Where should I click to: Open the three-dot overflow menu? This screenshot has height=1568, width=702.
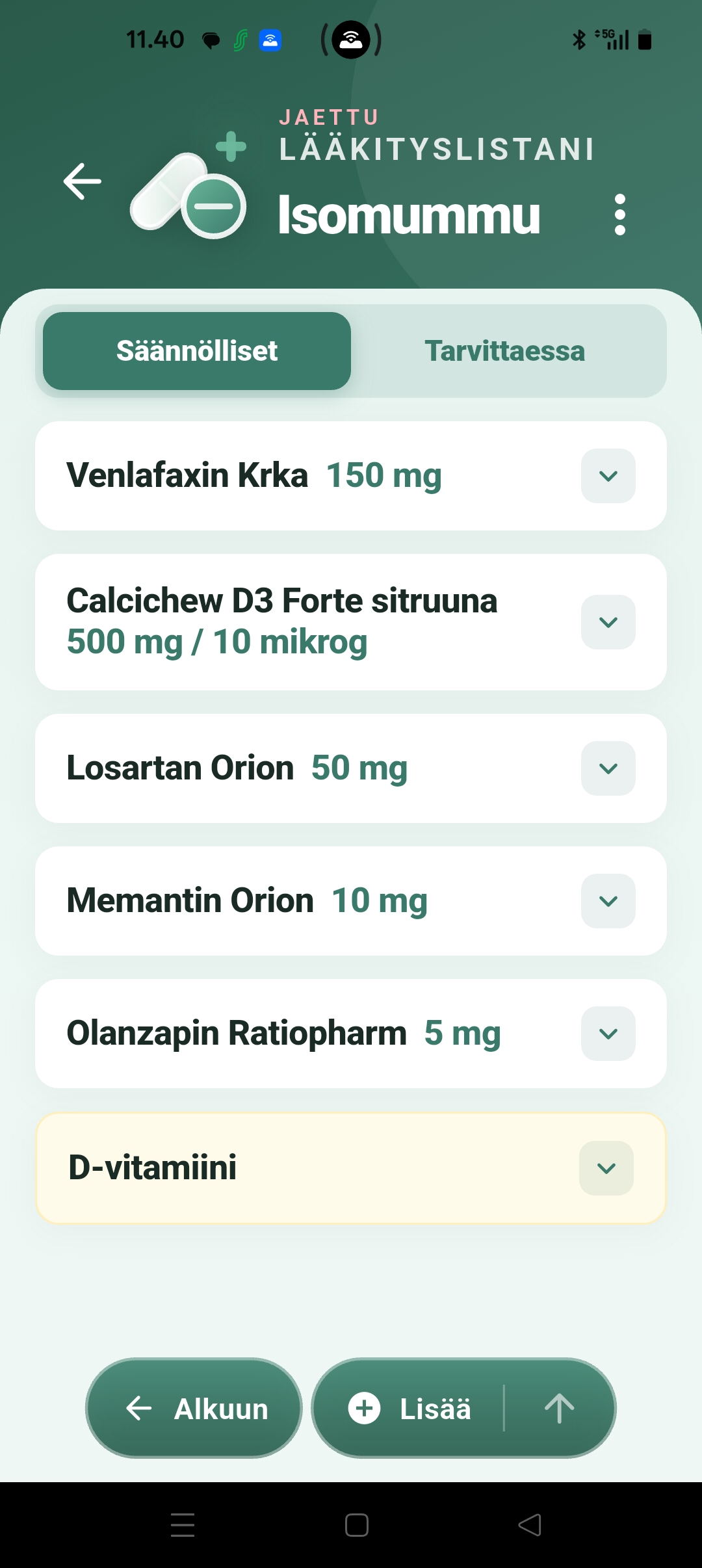tap(619, 215)
